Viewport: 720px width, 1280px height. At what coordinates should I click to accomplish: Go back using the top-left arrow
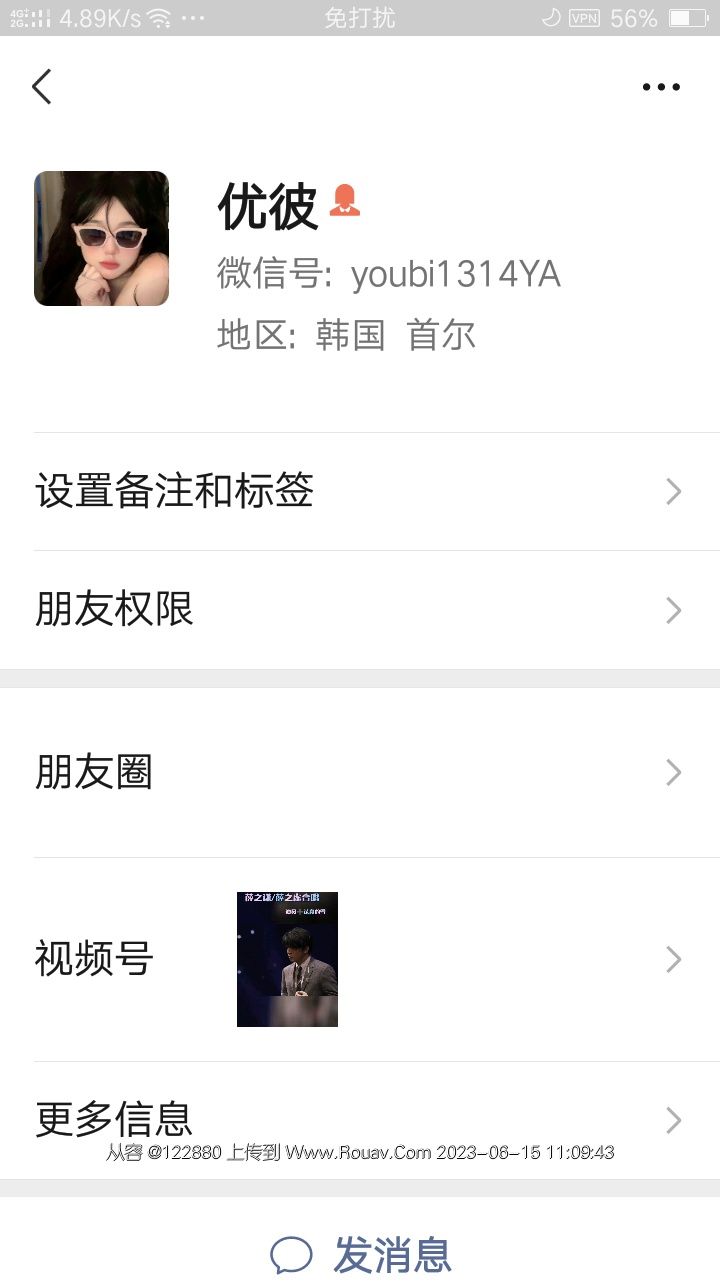(42, 87)
